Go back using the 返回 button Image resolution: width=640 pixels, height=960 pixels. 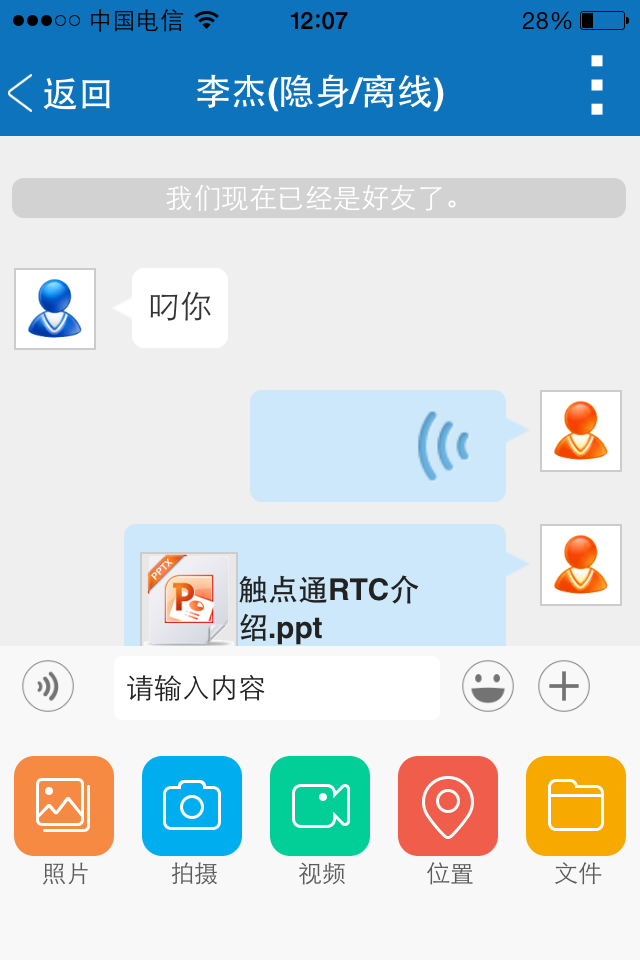coord(60,93)
